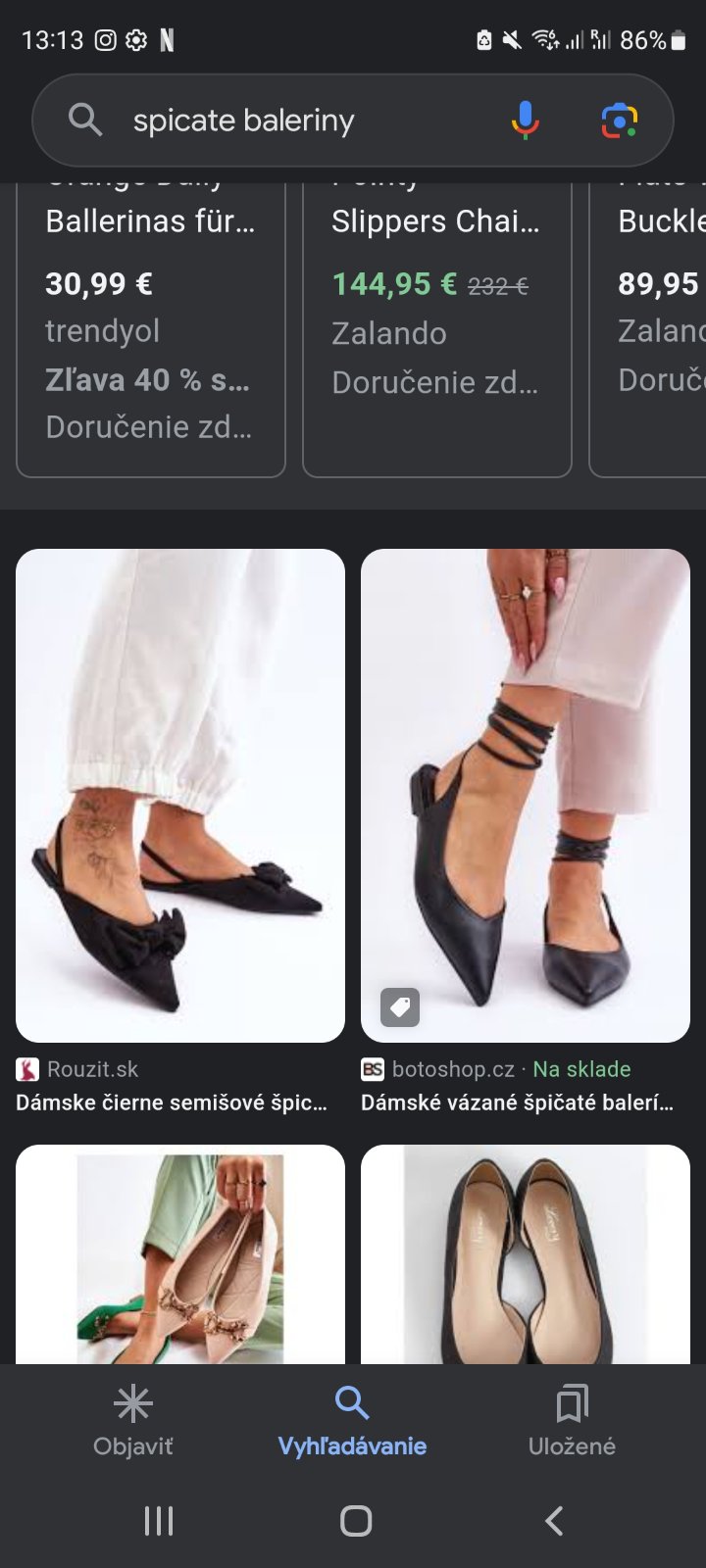Screen dimensions: 706x1568
Task: Open the Zalando Buckle product for 89,95
Action: pos(652,323)
